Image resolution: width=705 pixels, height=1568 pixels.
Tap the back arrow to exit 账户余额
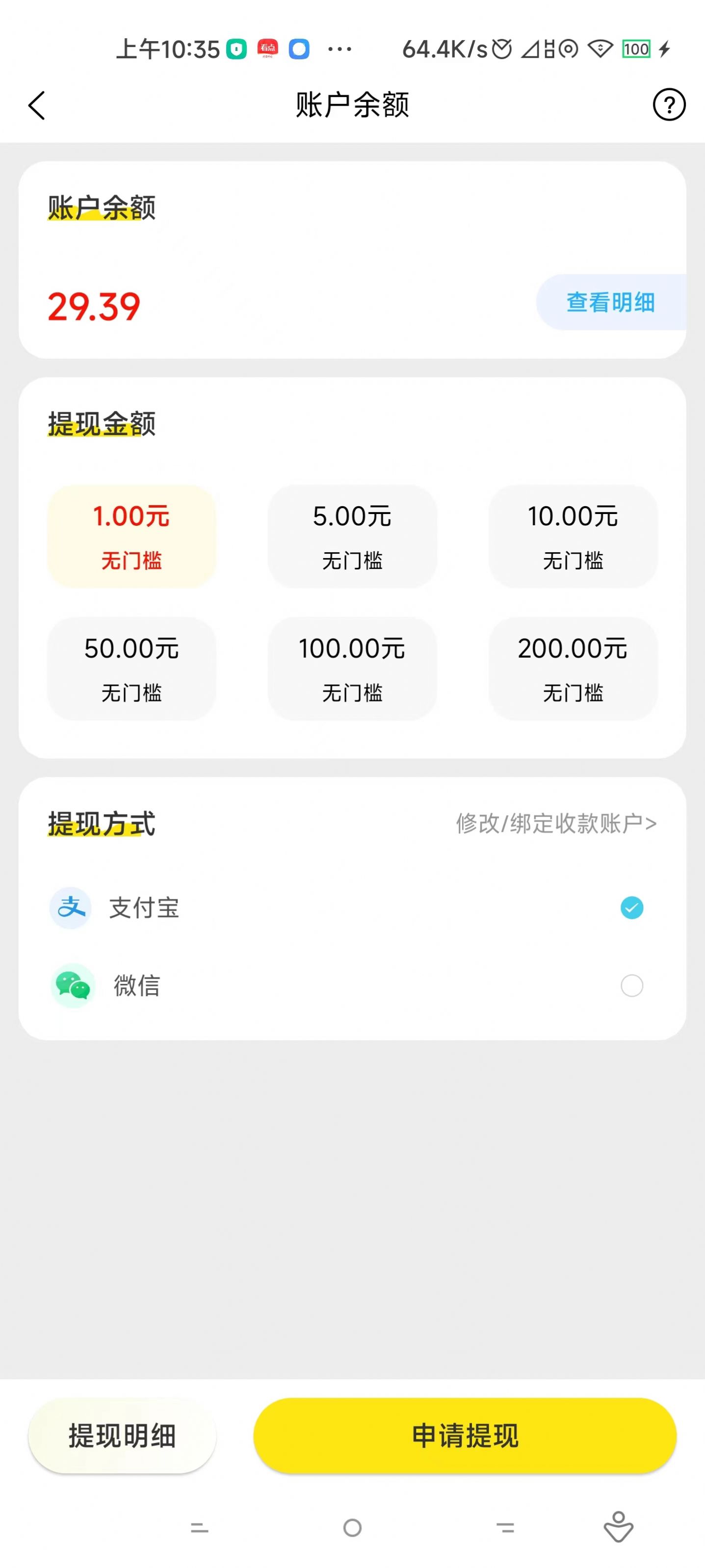pos(36,104)
